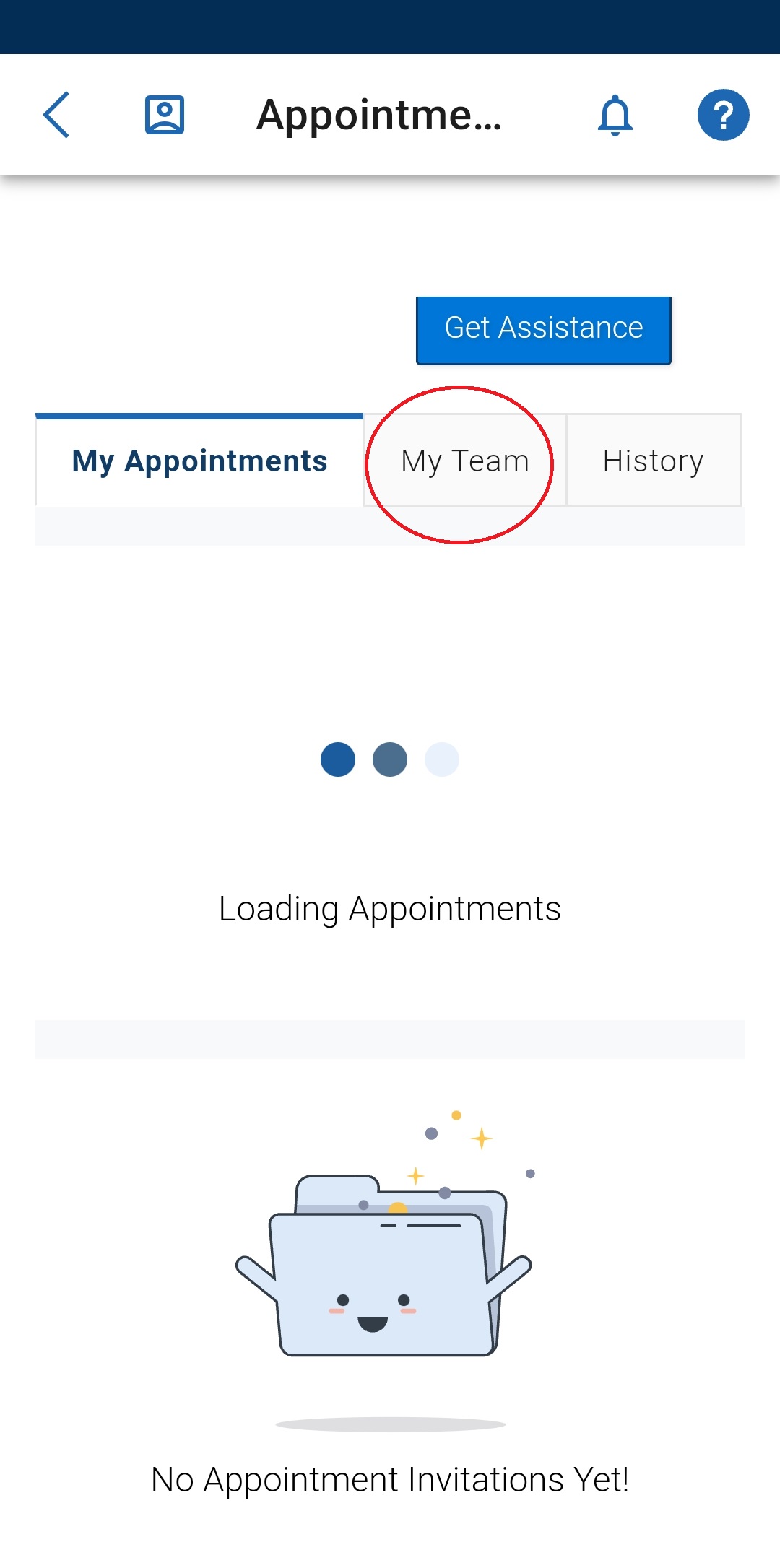Tap the Loading Appointments text
The image size is (780, 1568).
click(x=390, y=908)
